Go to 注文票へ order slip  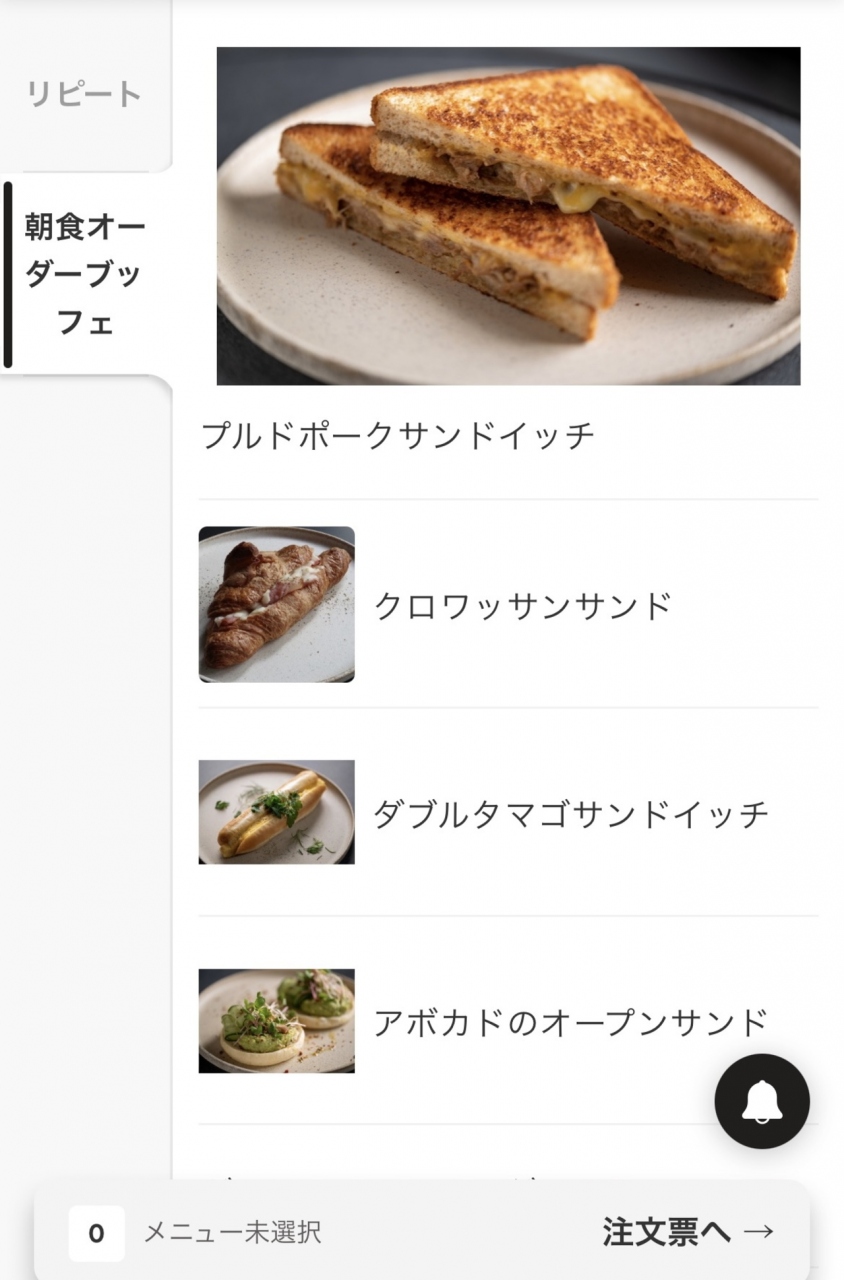point(687,1232)
